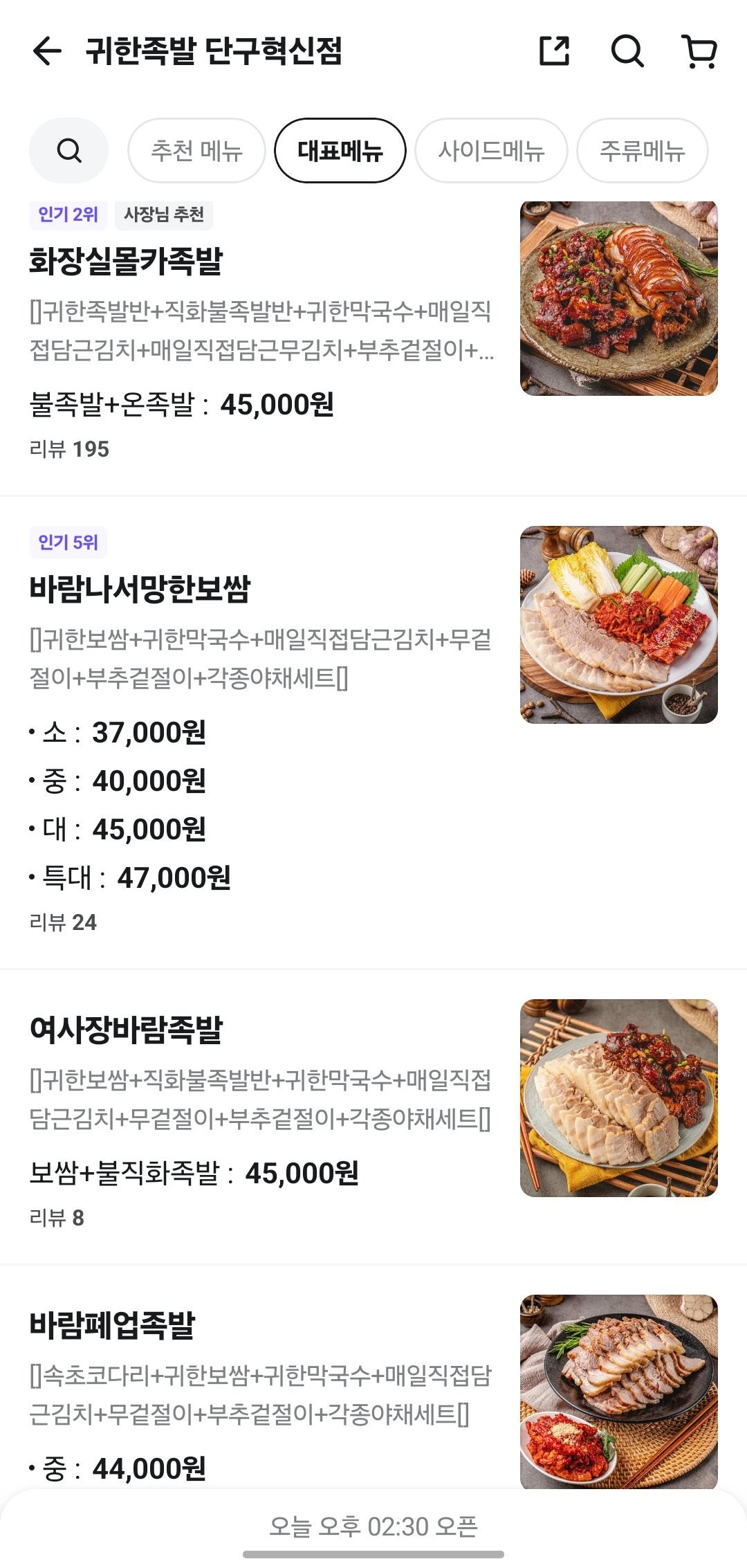This screenshot has height=1568, width=747.
Task: Go back from 귀한족발 단구혁신점 page
Action: tap(47, 51)
